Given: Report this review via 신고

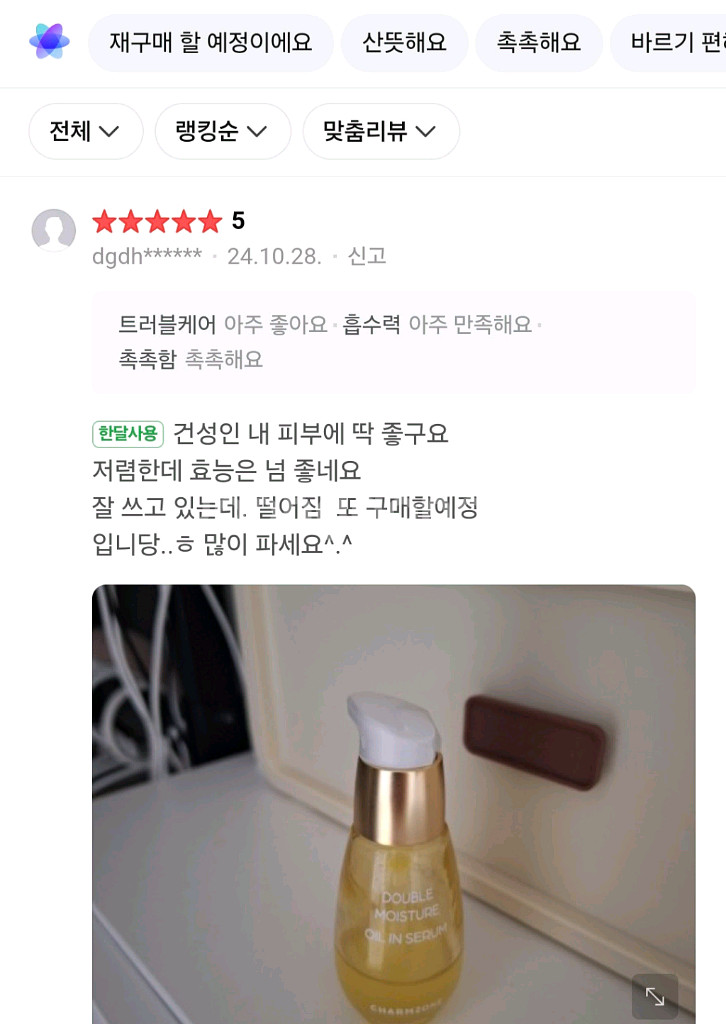Looking at the screenshot, I should tap(367, 256).
